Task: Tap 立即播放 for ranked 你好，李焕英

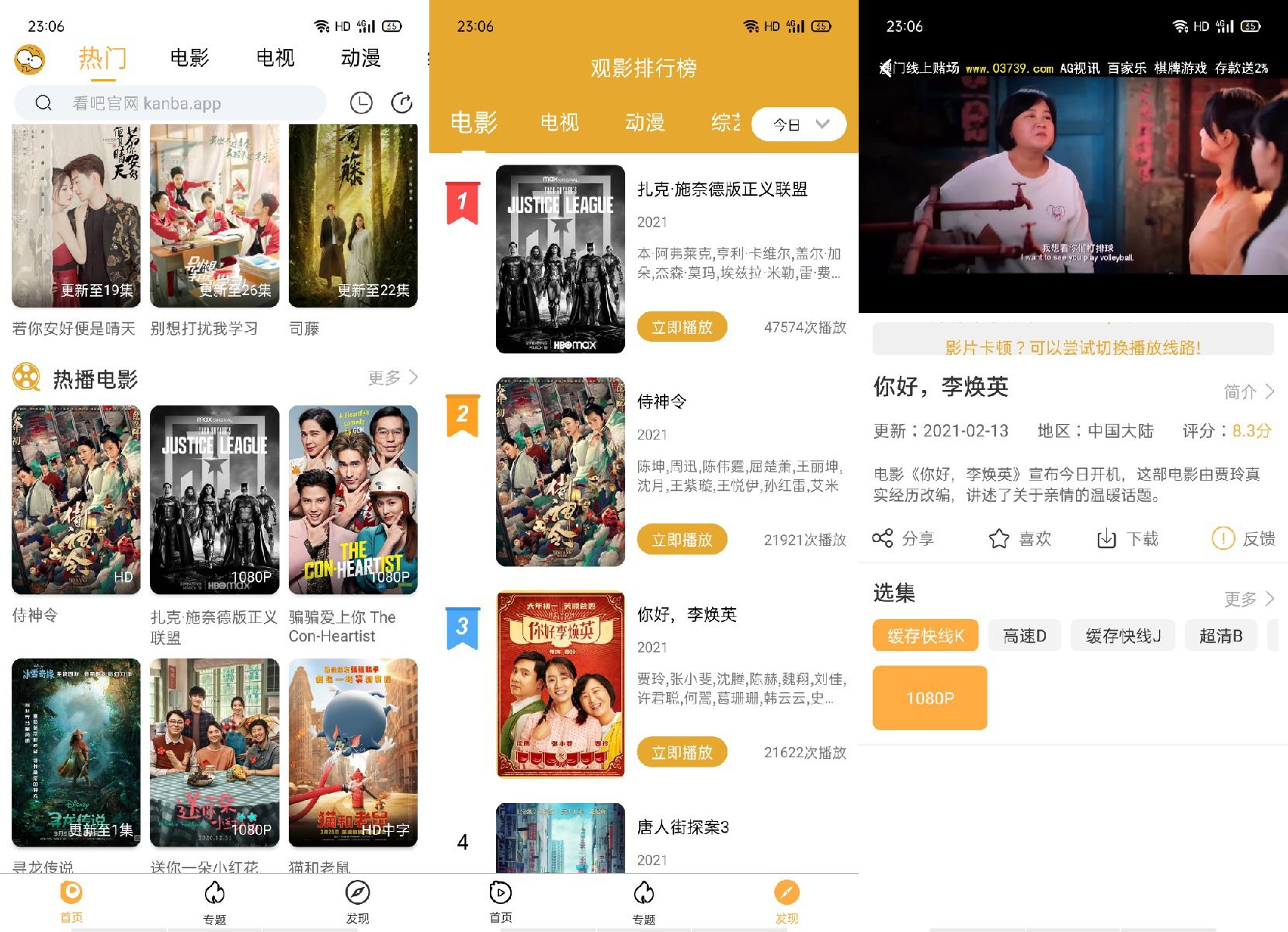Action: [x=682, y=753]
